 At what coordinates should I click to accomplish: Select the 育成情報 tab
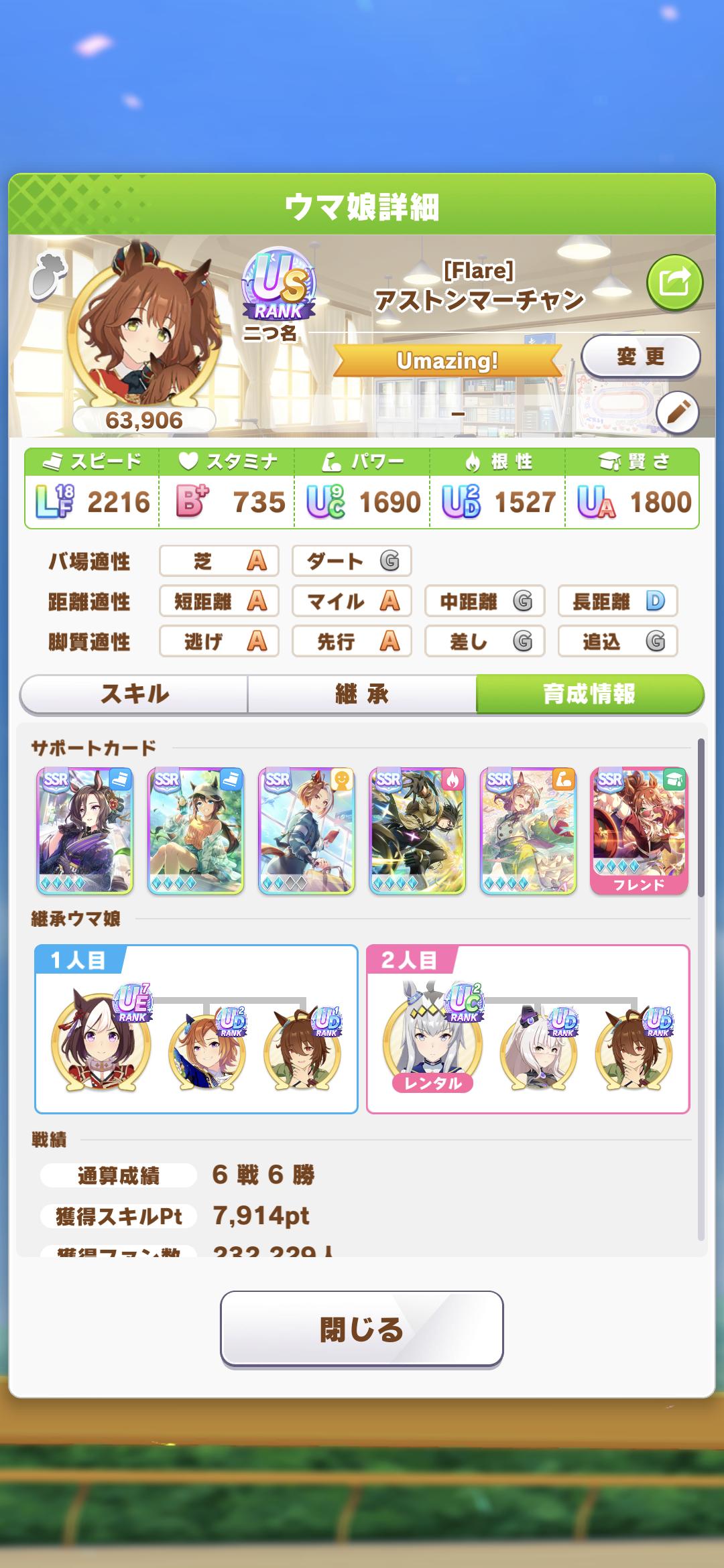tap(589, 694)
